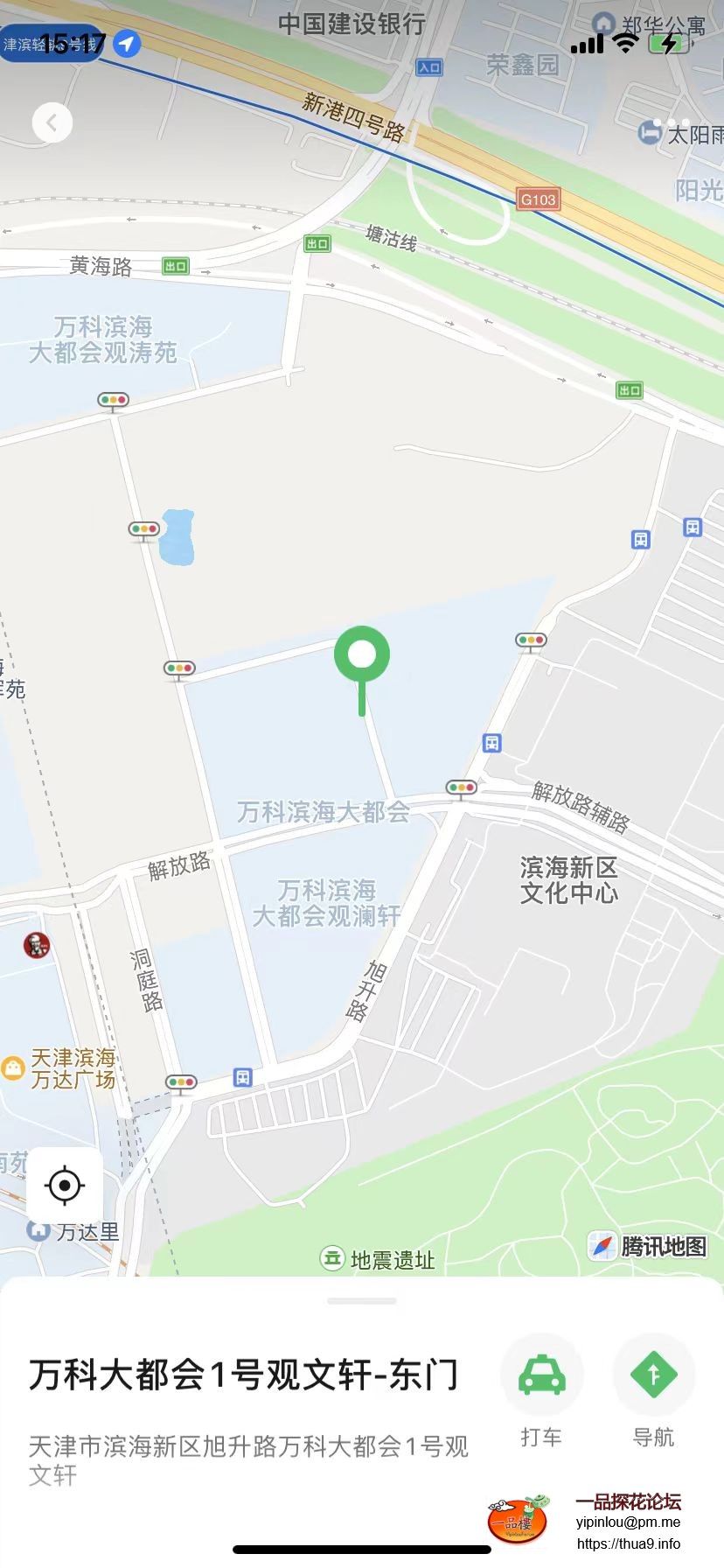Select the 天津滨海万达广场 map marker

[x=13, y=1068]
